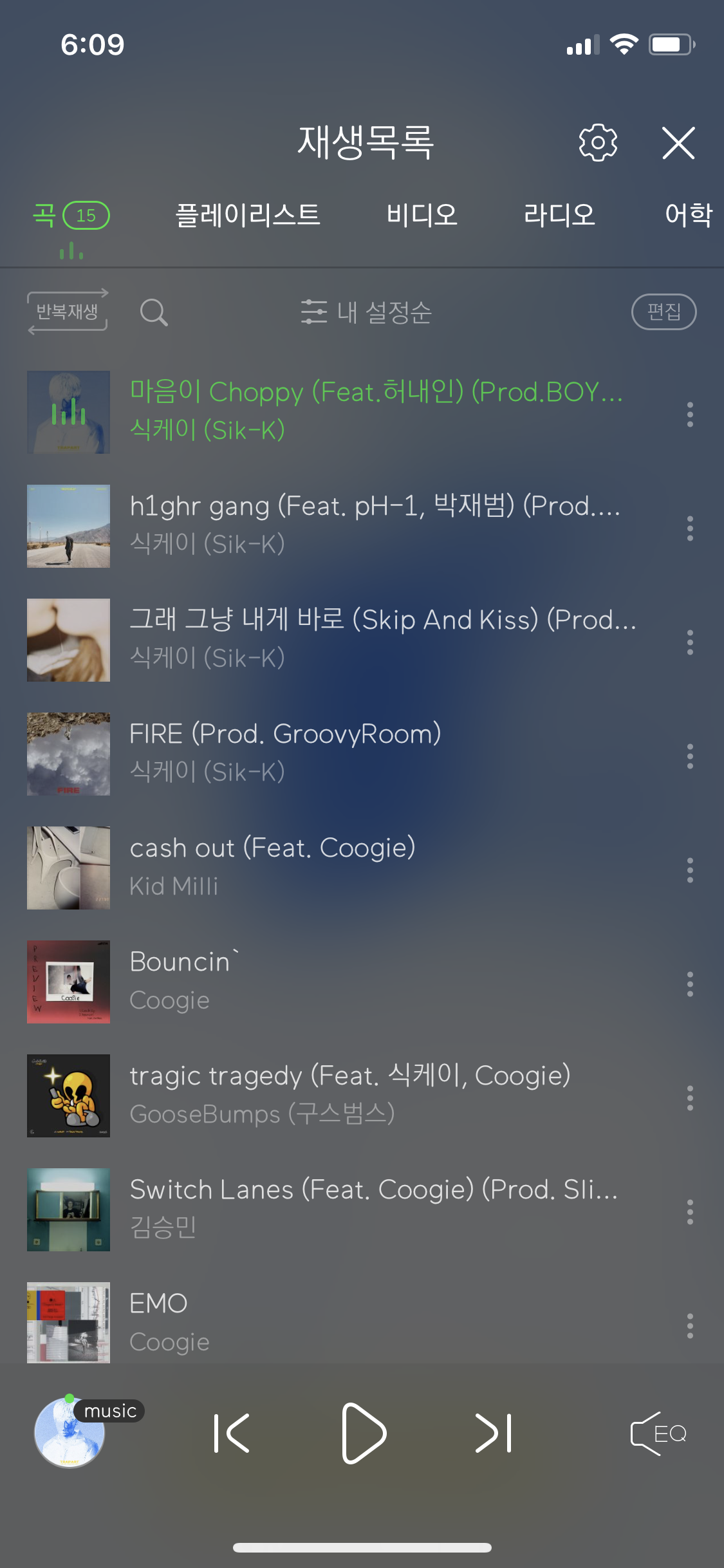Open playlist settings gear
The image size is (724, 1568).
(x=598, y=142)
